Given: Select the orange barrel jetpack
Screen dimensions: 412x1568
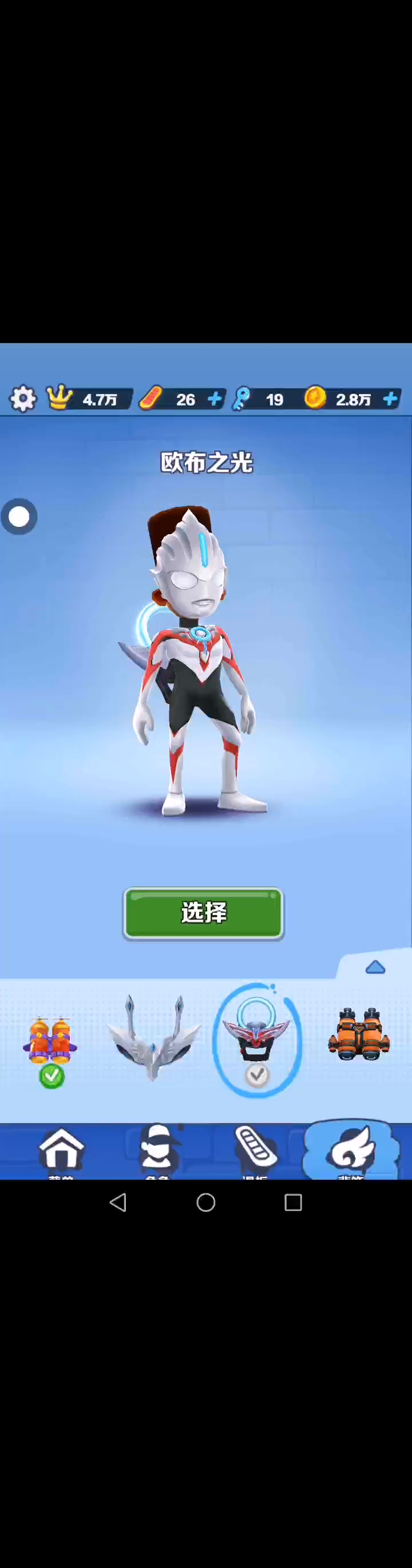Looking at the screenshot, I should pyautogui.click(x=358, y=1035).
